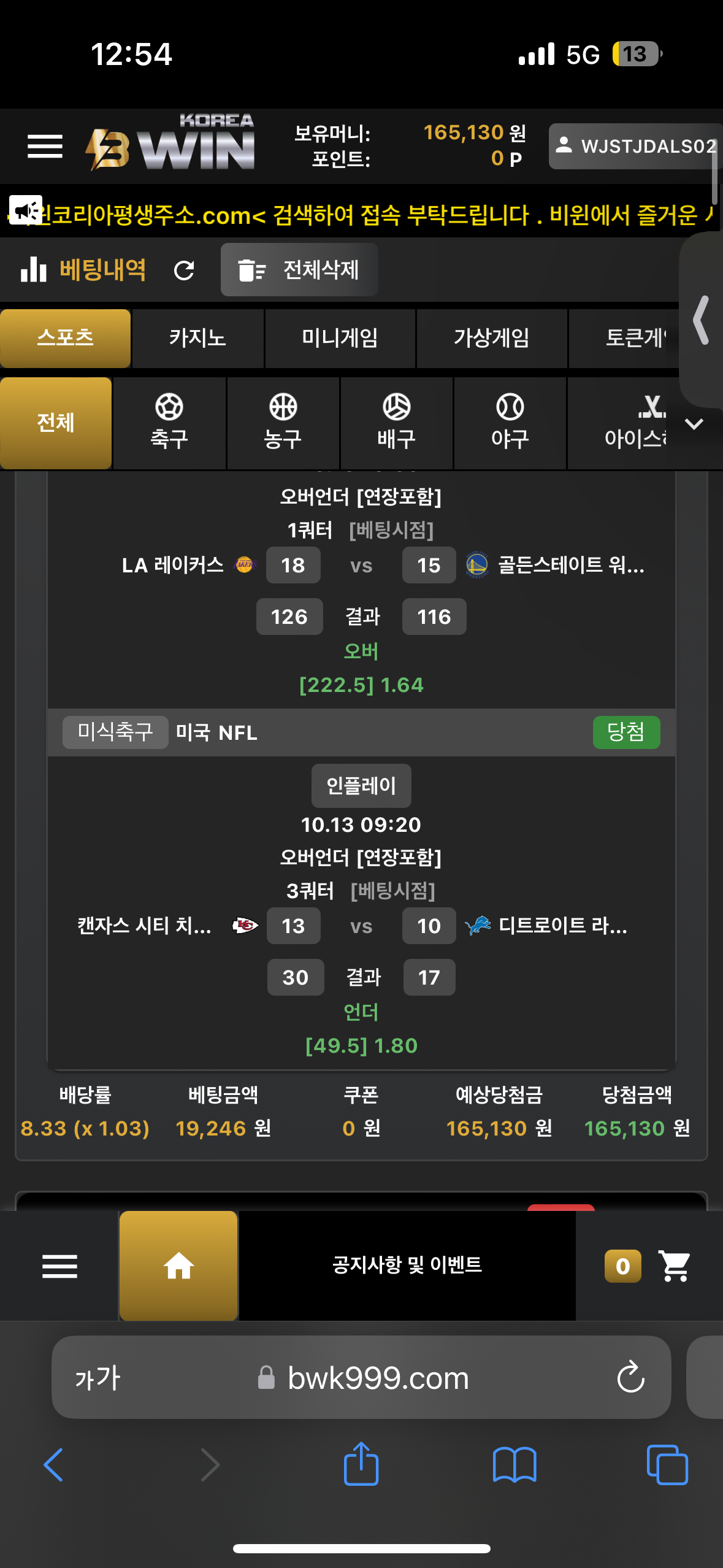Screen dimensions: 723x1568
Task: Open 공지사항 및 이벤트
Action: 407,1265
